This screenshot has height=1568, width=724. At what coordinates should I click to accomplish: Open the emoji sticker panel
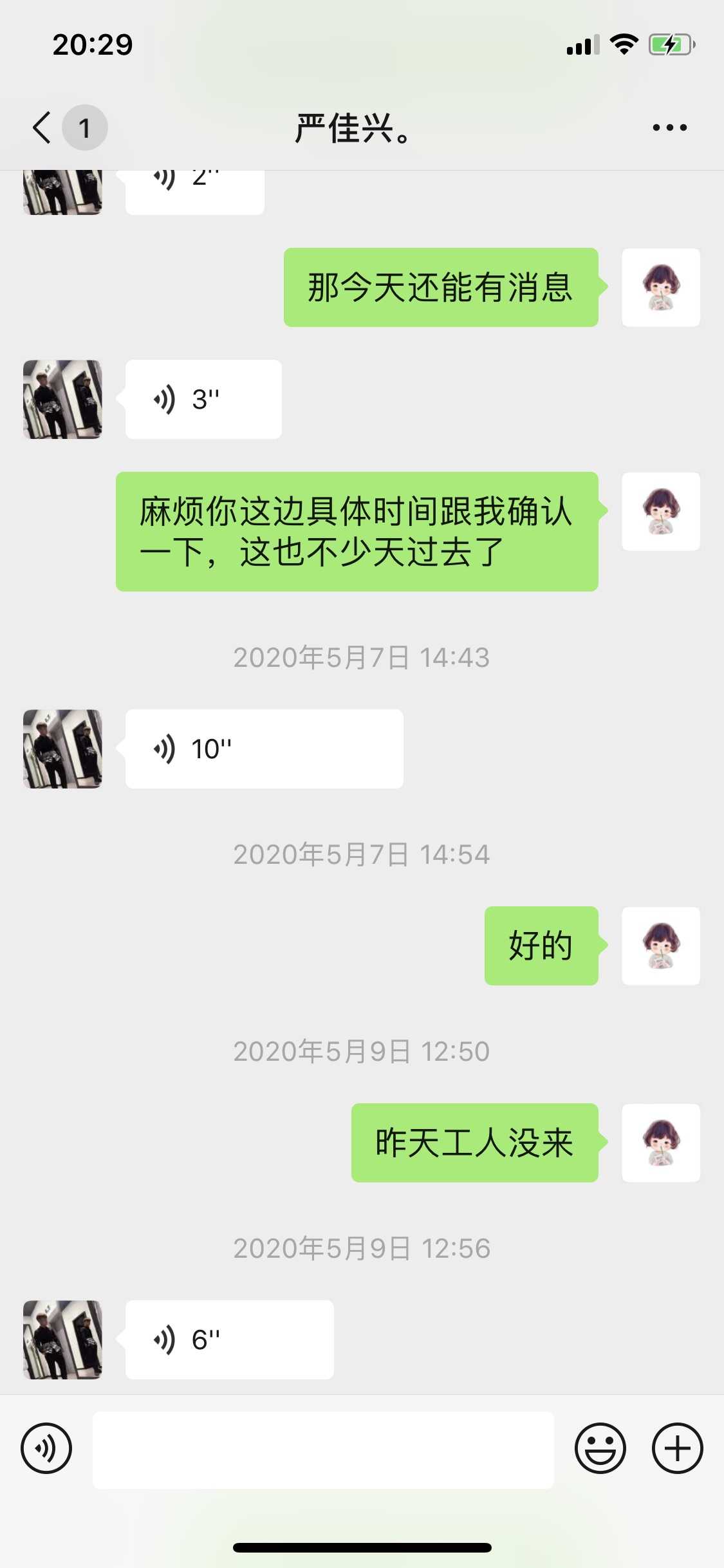coord(600,1449)
